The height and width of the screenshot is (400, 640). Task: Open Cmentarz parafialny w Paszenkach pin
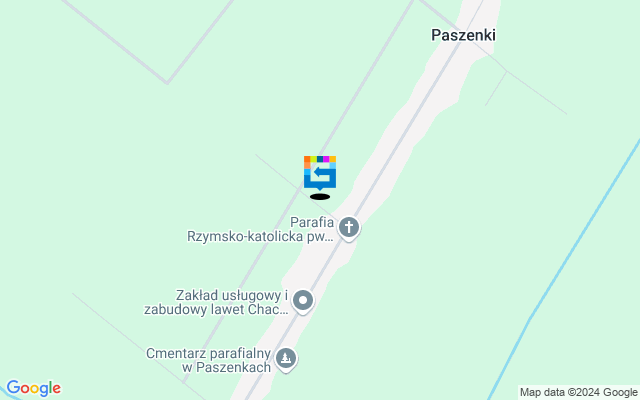click(x=286, y=358)
